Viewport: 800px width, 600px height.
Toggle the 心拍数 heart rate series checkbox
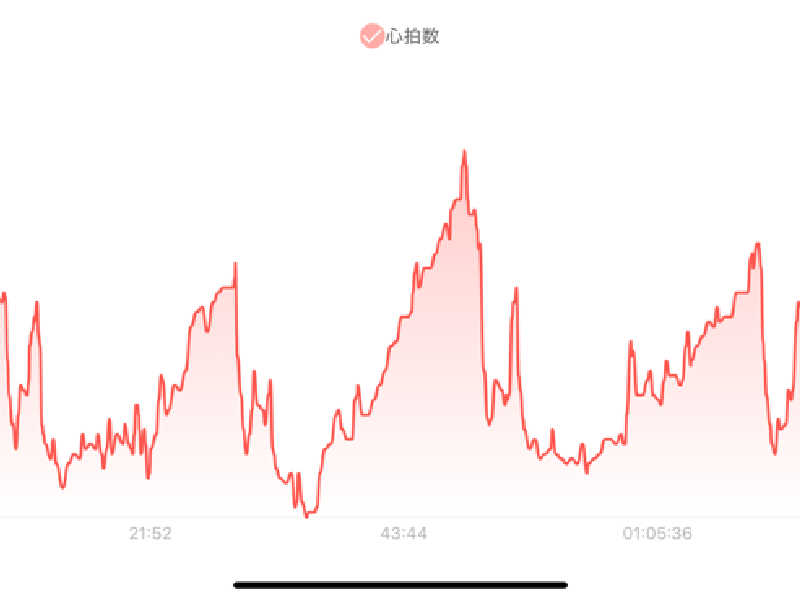point(372,36)
